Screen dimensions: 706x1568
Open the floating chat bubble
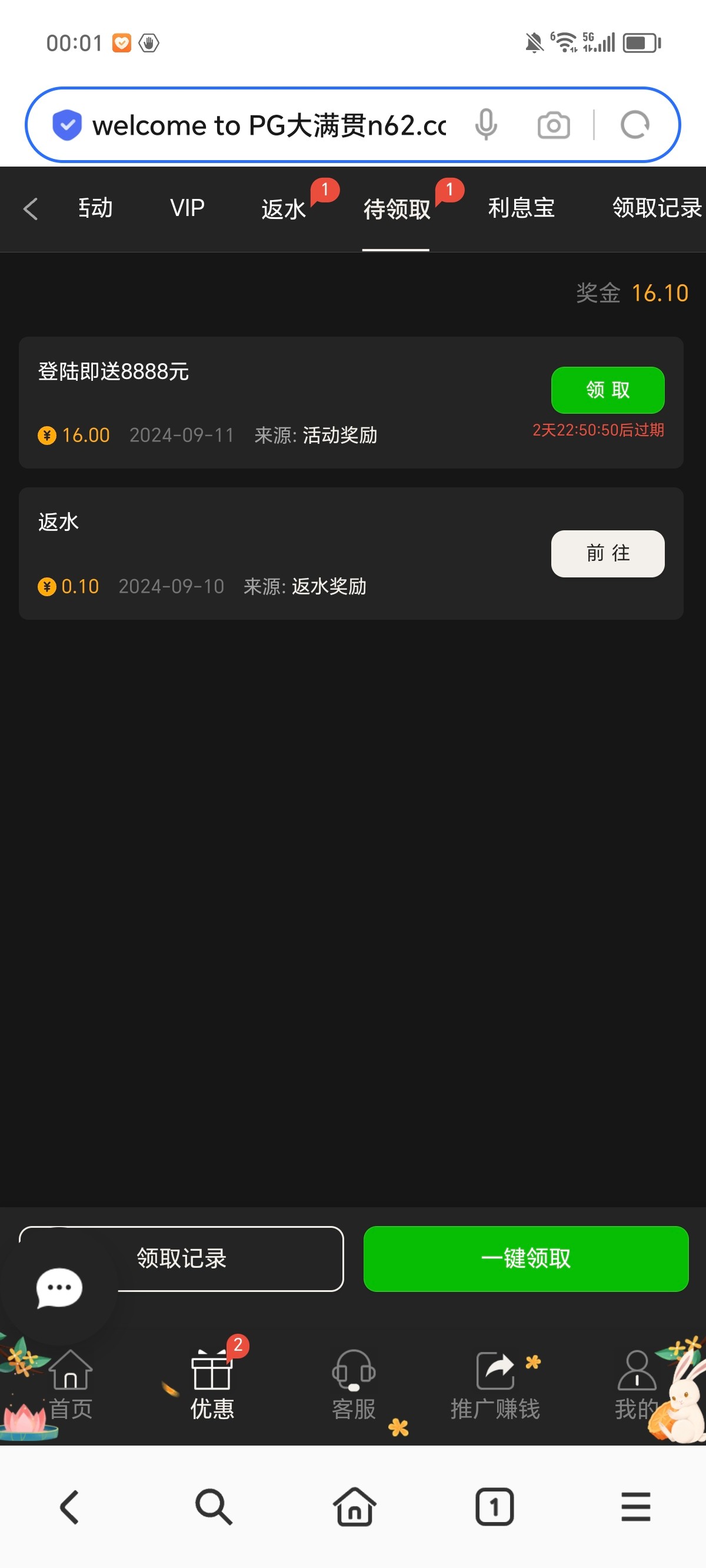(x=59, y=1287)
